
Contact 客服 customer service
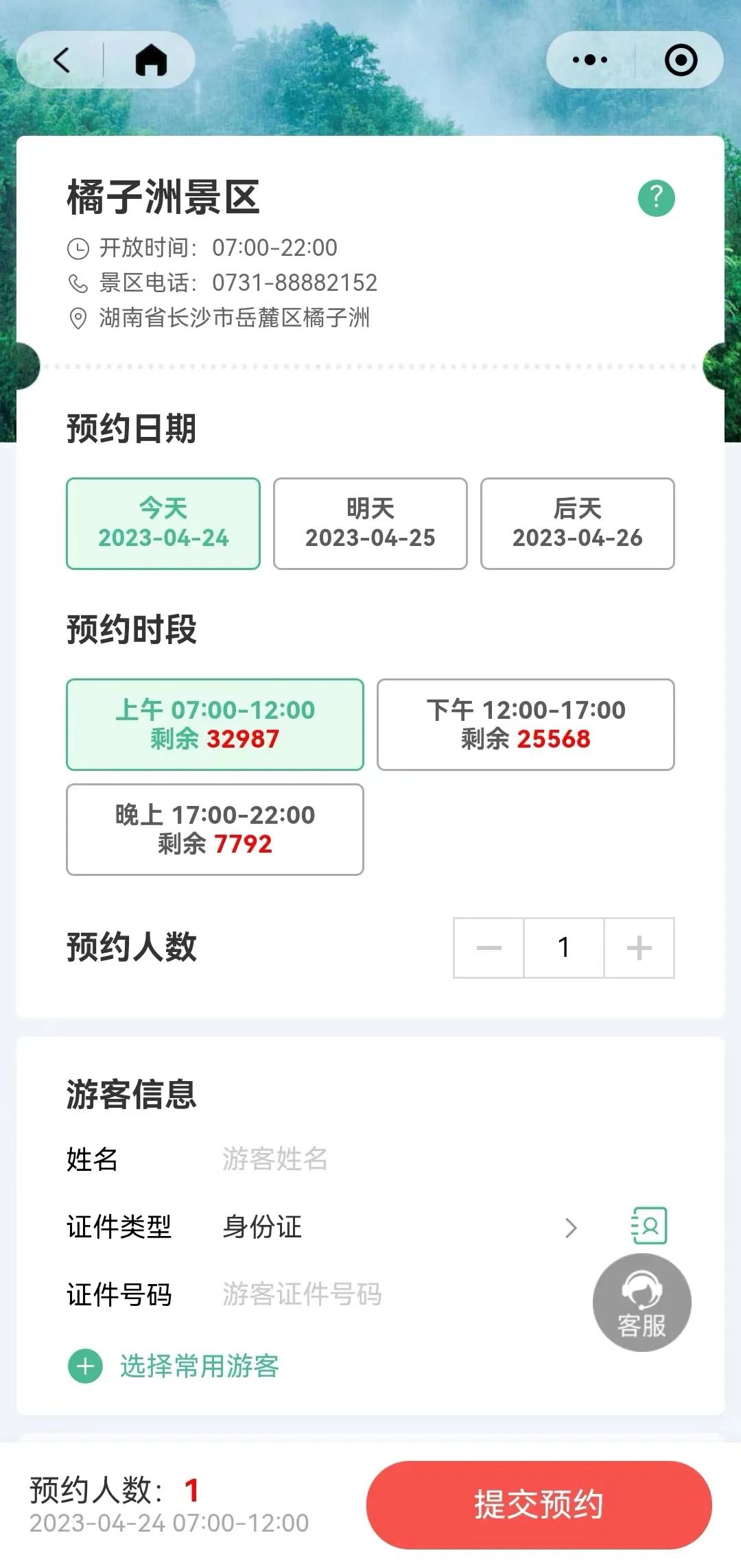pos(642,1303)
